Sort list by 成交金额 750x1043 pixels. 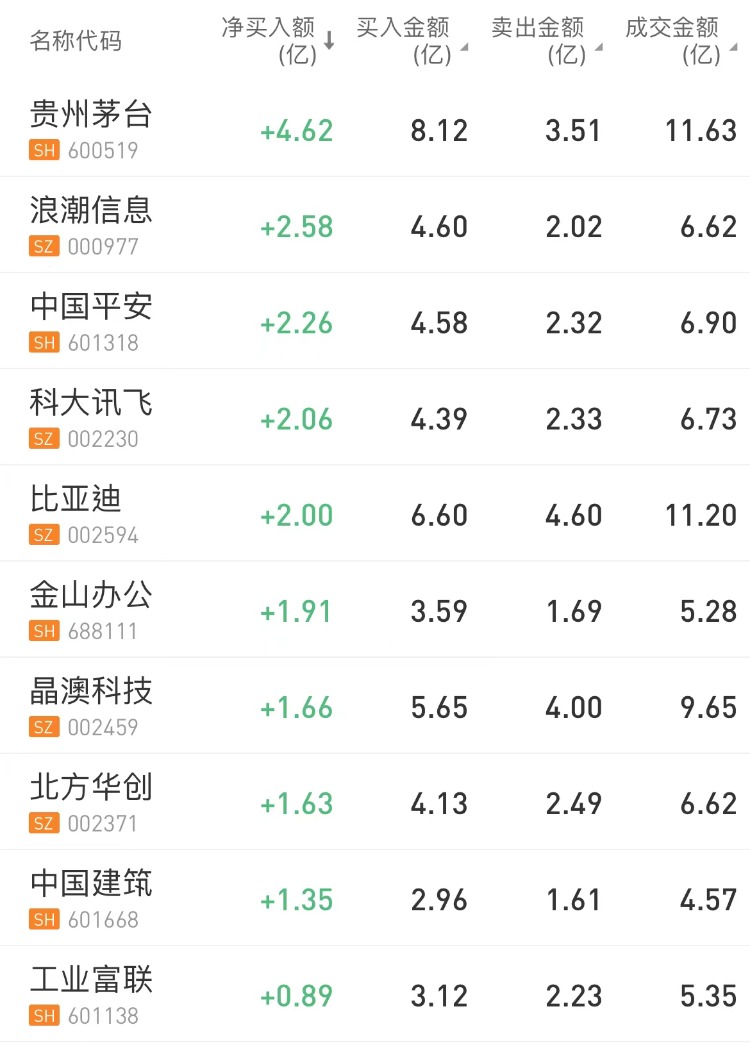pyautogui.click(x=680, y=40)
